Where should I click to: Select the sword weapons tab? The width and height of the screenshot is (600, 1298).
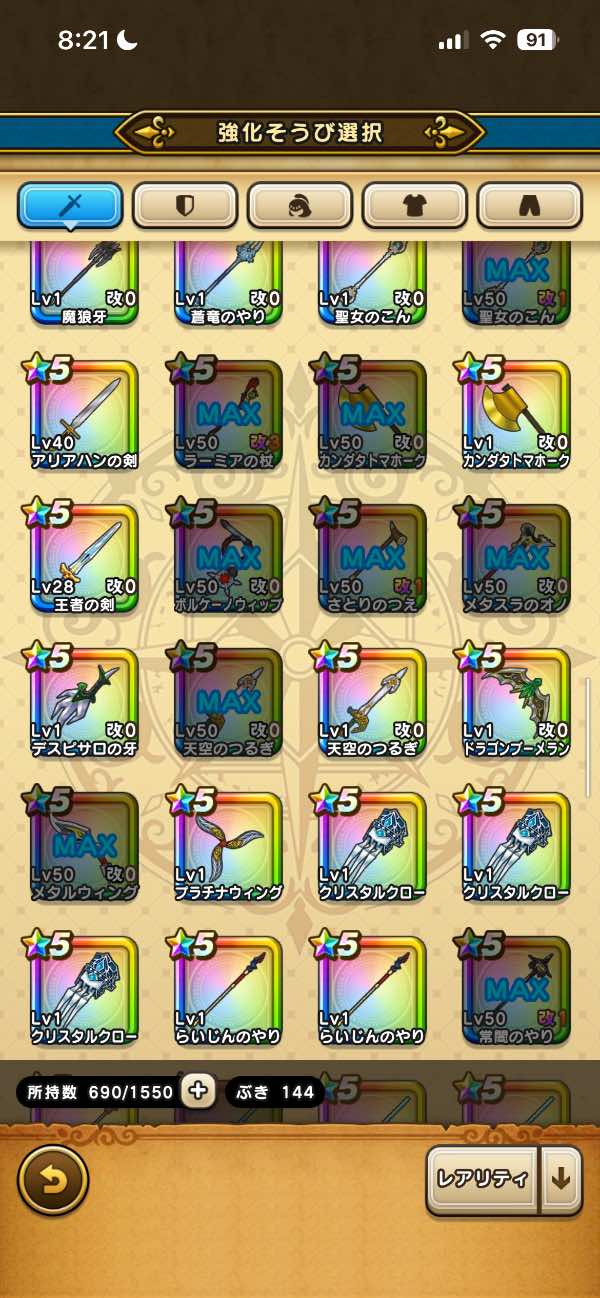point(70,206)
